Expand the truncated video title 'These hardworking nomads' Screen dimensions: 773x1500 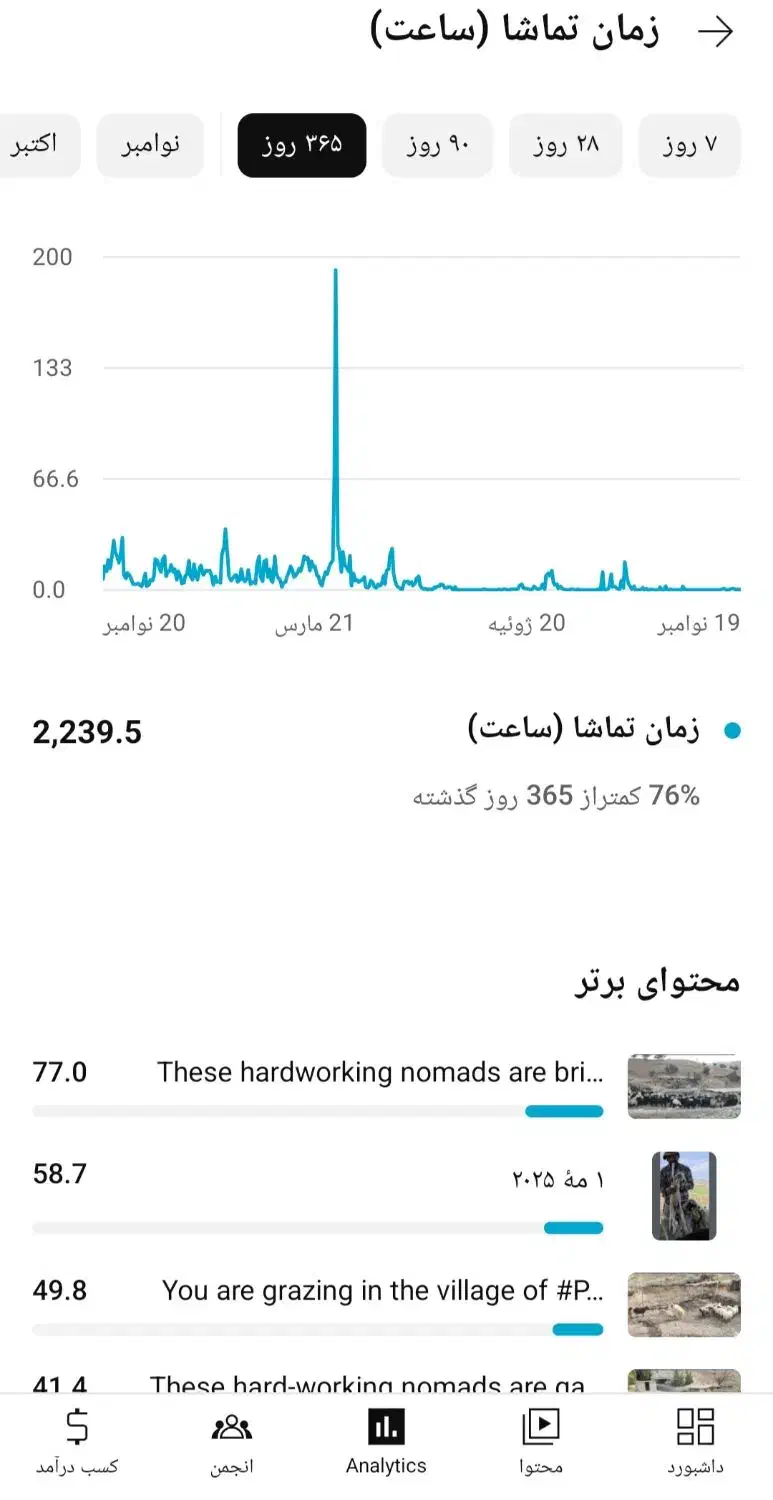tap(380, 1072)
